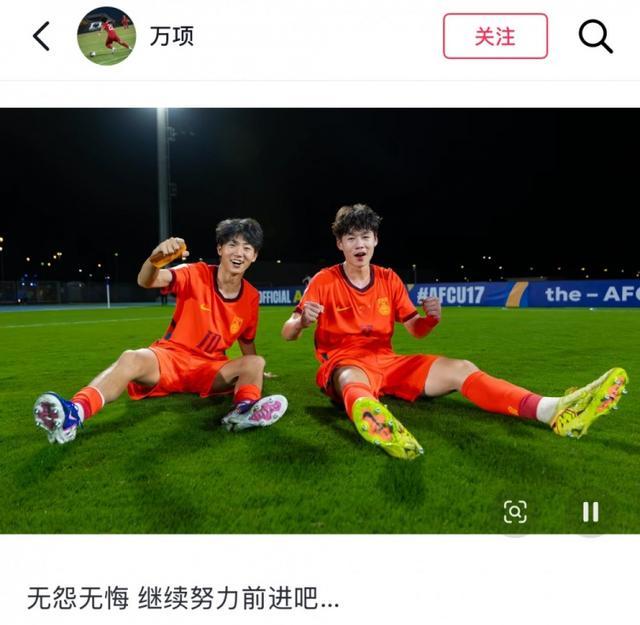Open 万项's profile avatar
Screen dimensions: 640x625
[107, 36]
